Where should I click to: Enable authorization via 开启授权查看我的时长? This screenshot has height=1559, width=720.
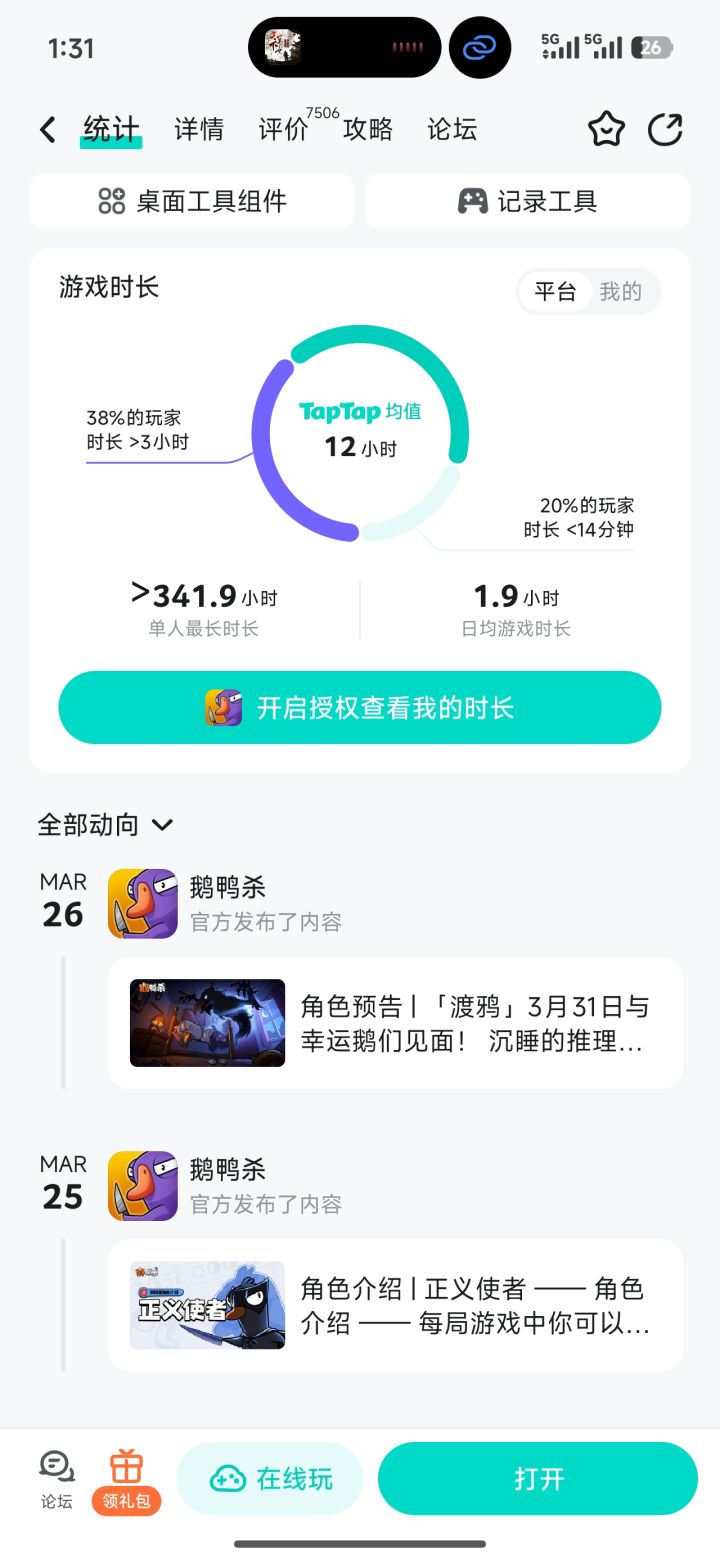pos(360,707)
